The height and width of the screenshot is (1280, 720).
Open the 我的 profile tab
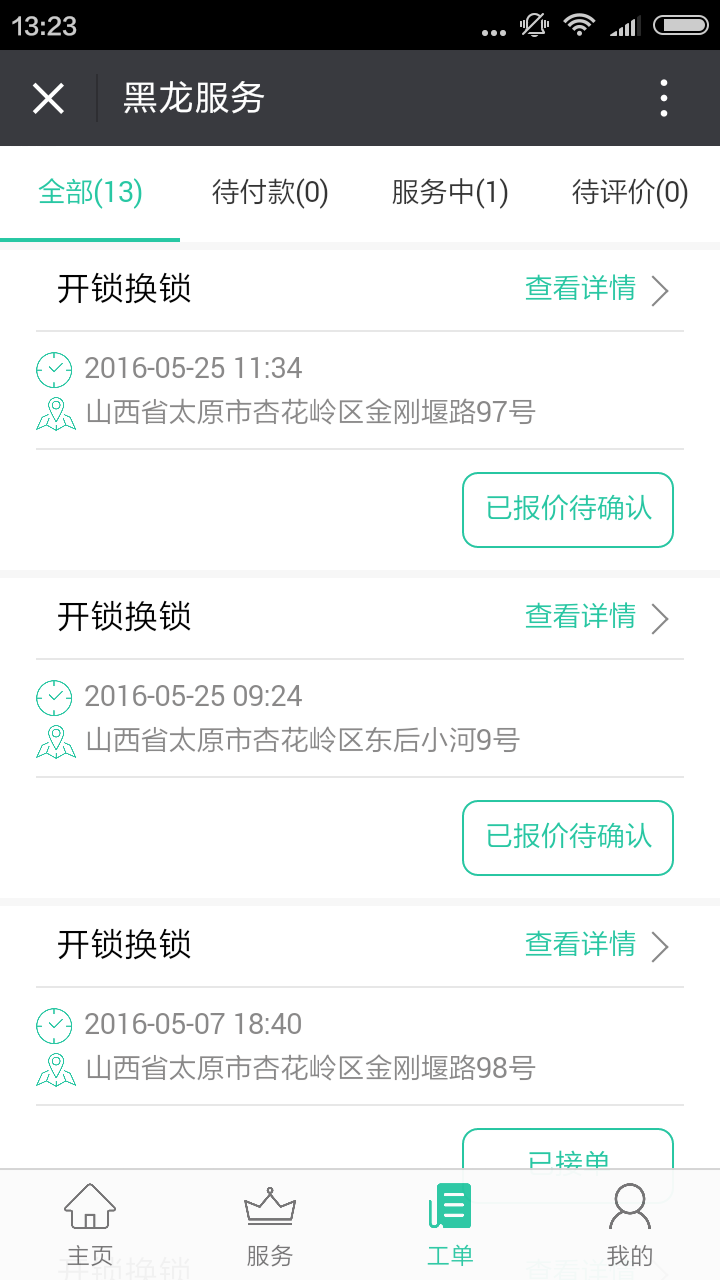click(x=630, y=1224)
